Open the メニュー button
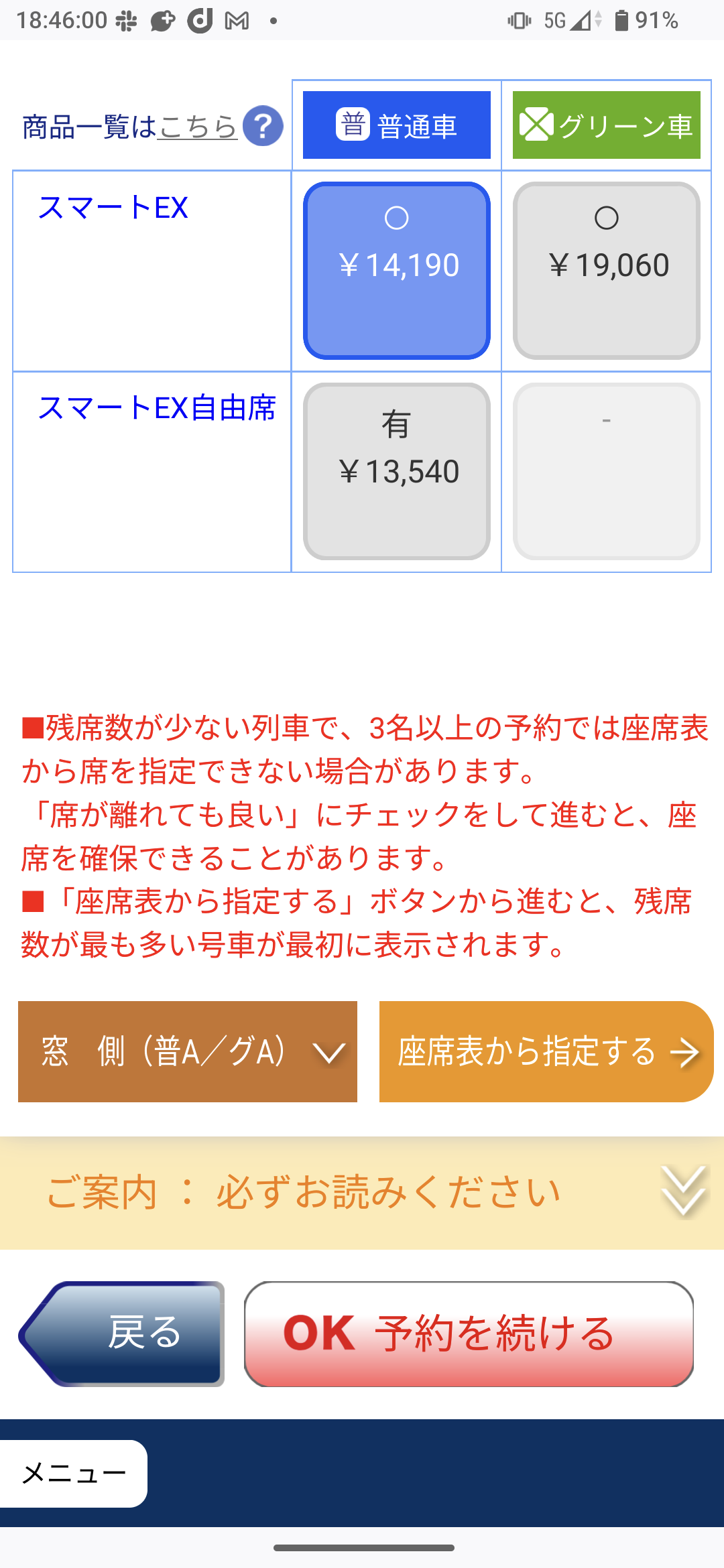724x1568 pixels. tap(74, 1474)
